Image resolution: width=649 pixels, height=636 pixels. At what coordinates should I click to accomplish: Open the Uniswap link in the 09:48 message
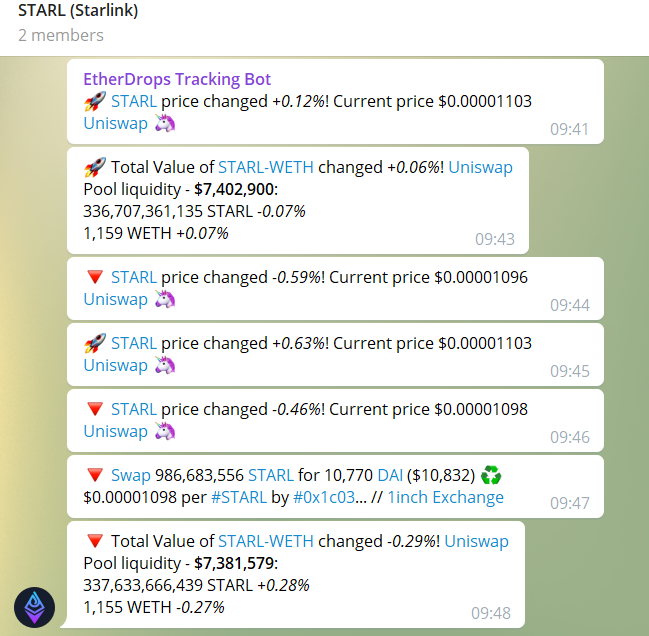coord(476,541)
